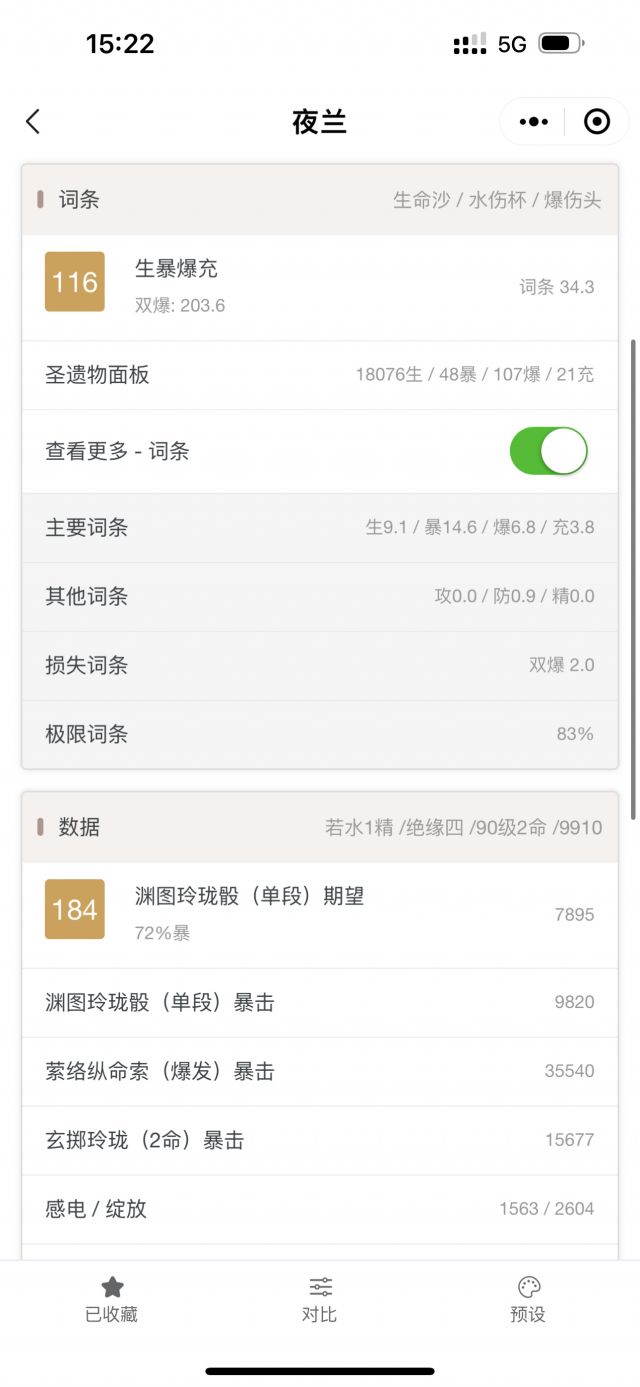This screenshot has width=640, height=1387.
Task: Open the mini program three-dot menu
Action: (533, 122)
